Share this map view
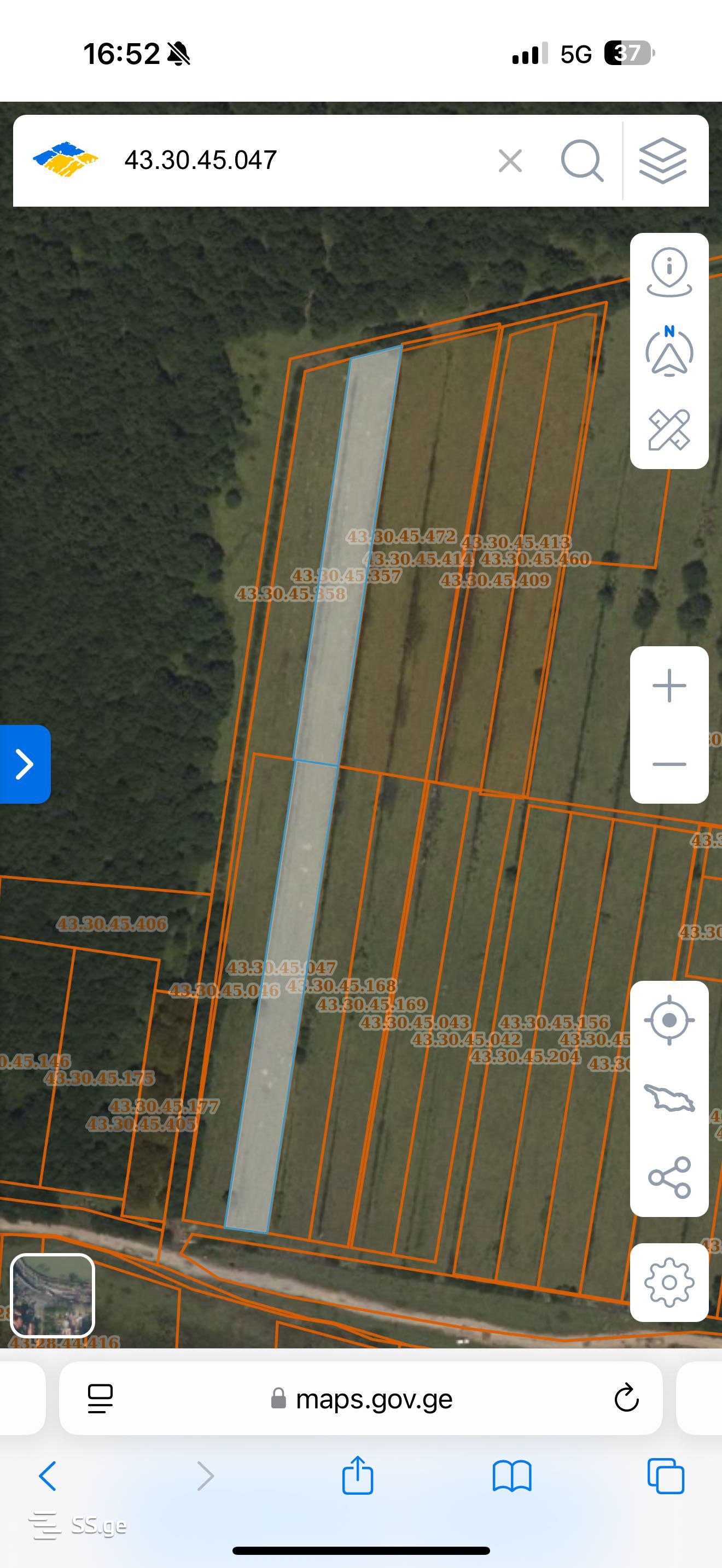This screenshot has height=1568, width=722. pos(669,1177)
